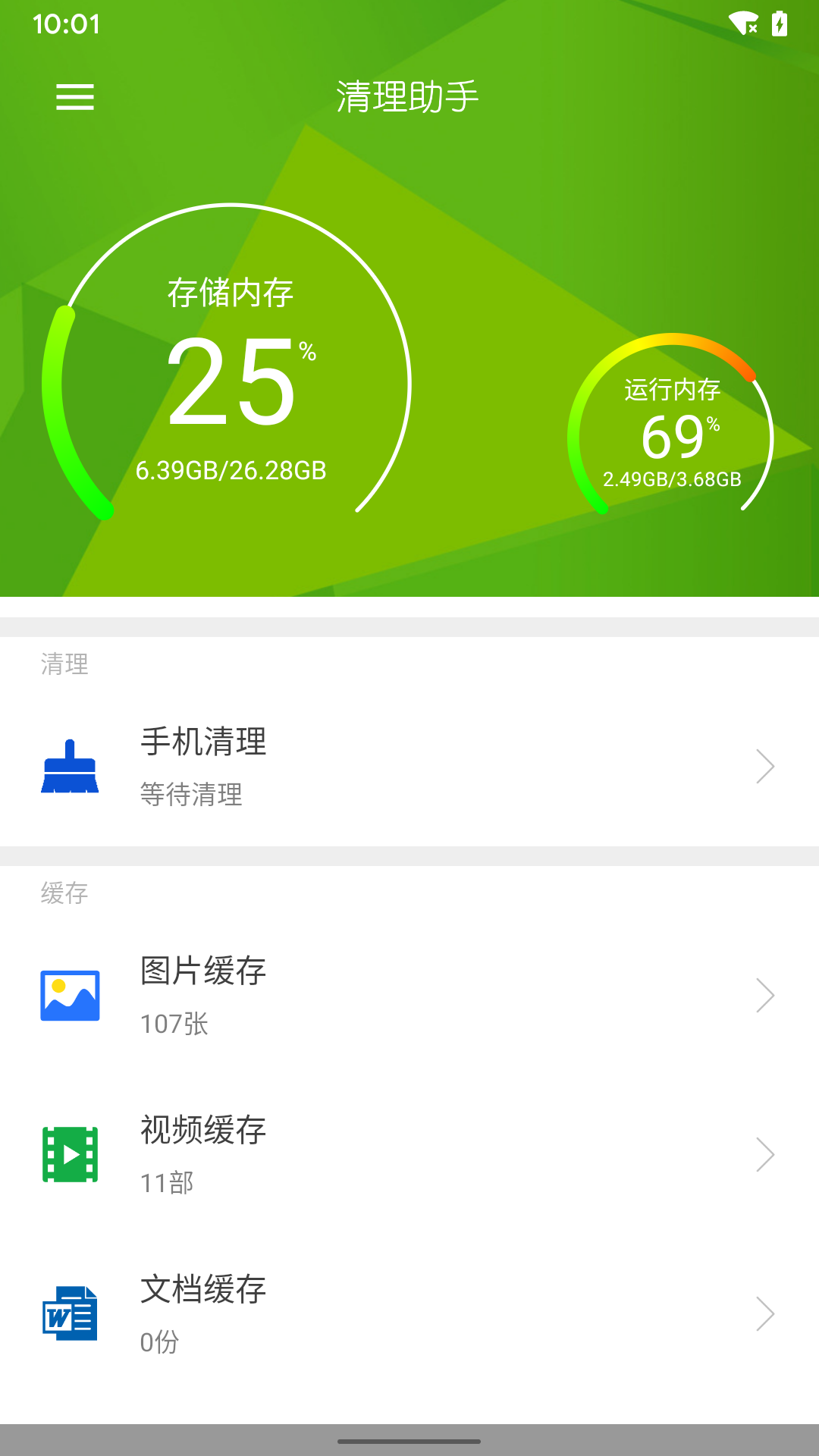Viewport: 819px width, 1456px height.
Task: Open the image cache picture icon
Action: click(x=70, y=996)
